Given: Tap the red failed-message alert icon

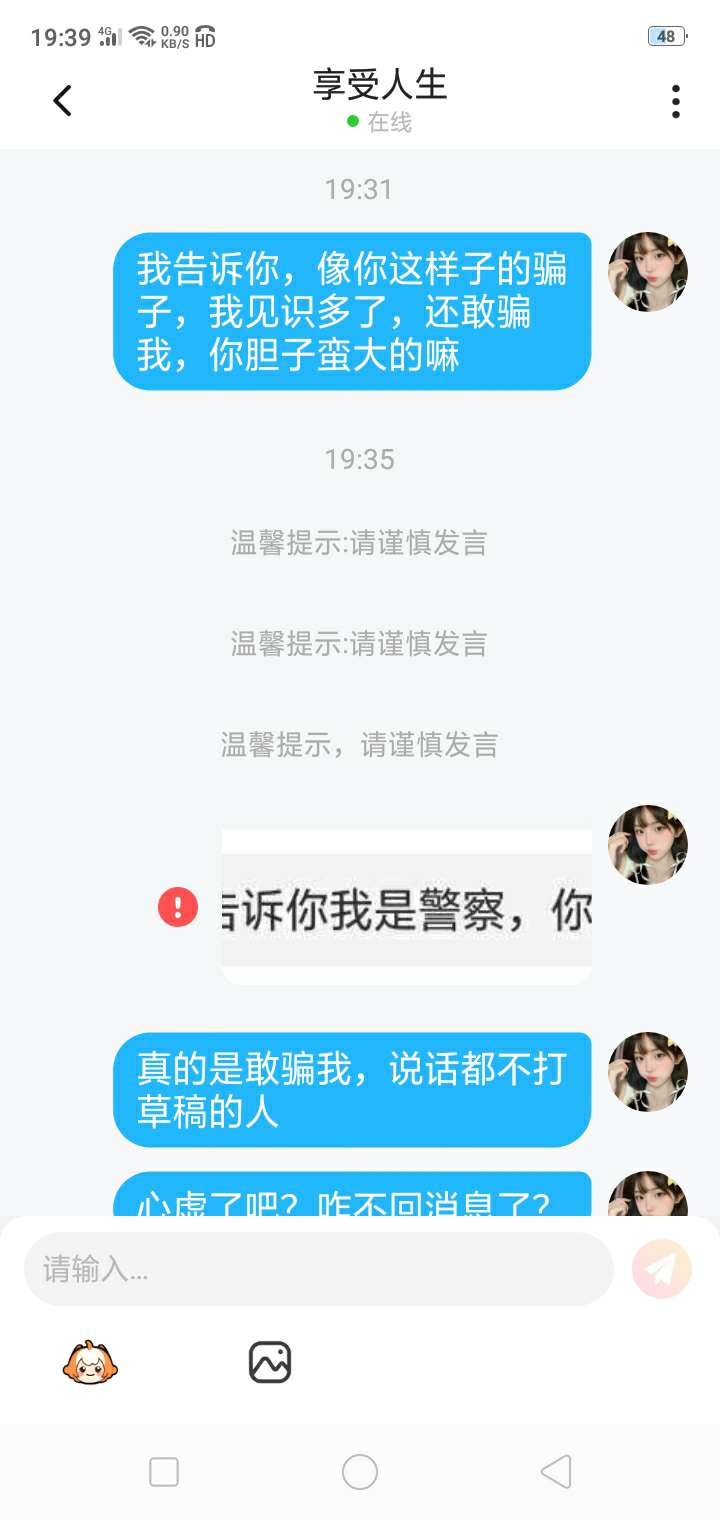Looking at the screenshot, I should (178, 907).
